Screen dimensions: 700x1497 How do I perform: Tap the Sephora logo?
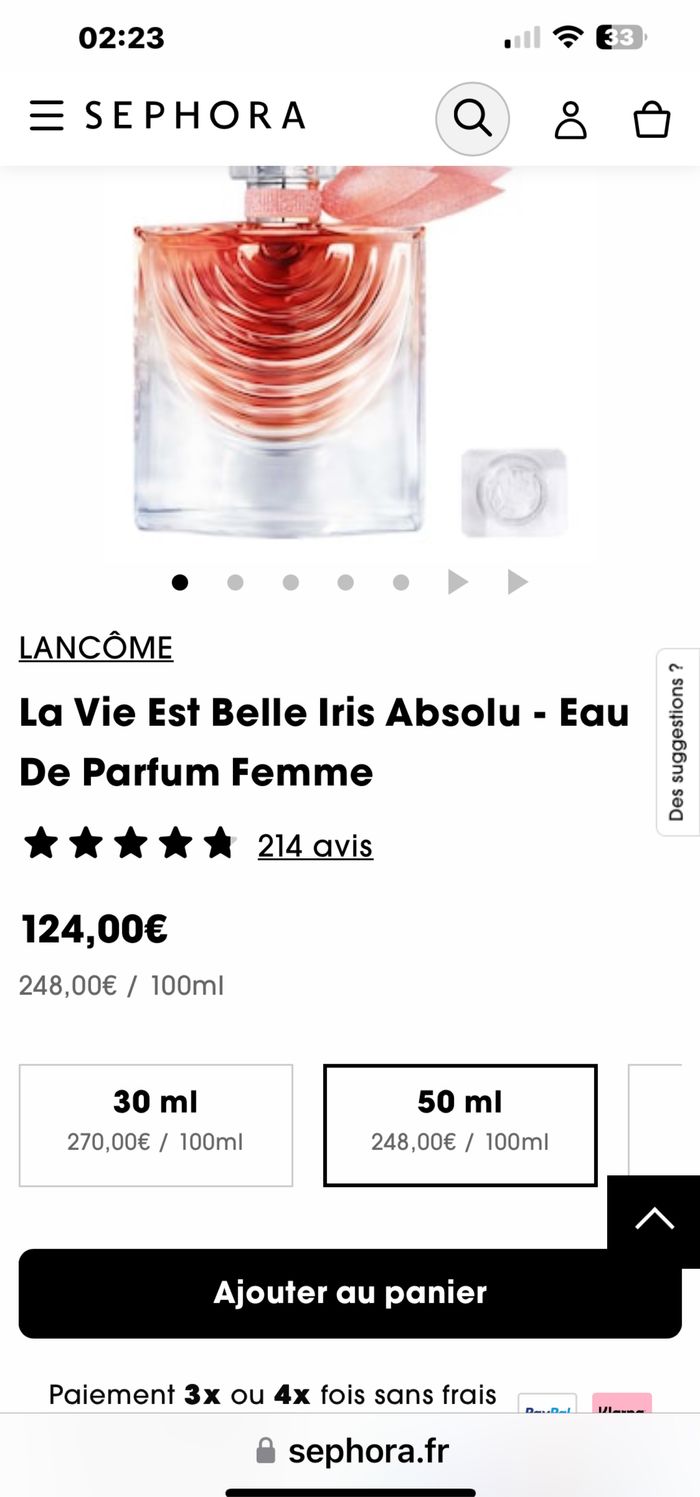(195, 117)
